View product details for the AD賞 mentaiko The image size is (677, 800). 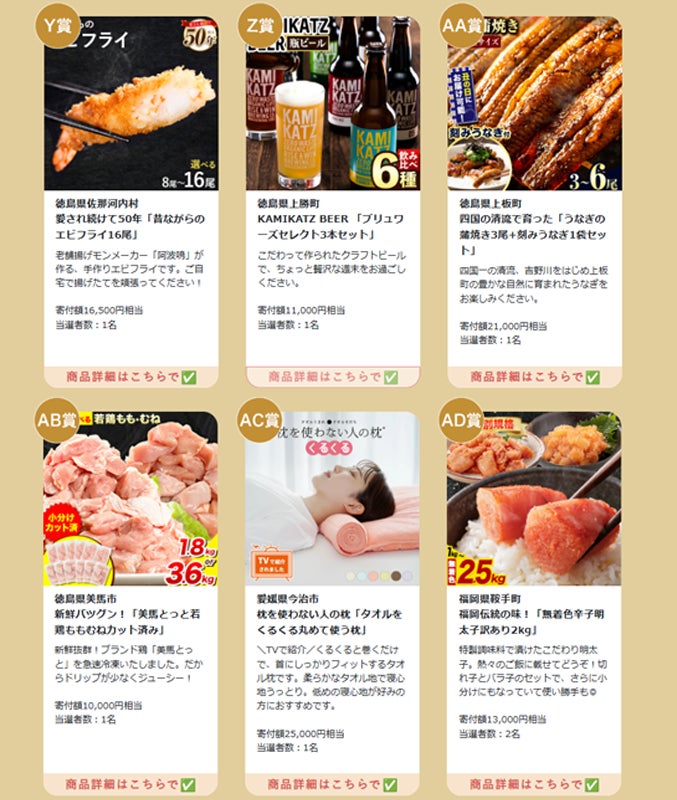[x=535, y=784]
